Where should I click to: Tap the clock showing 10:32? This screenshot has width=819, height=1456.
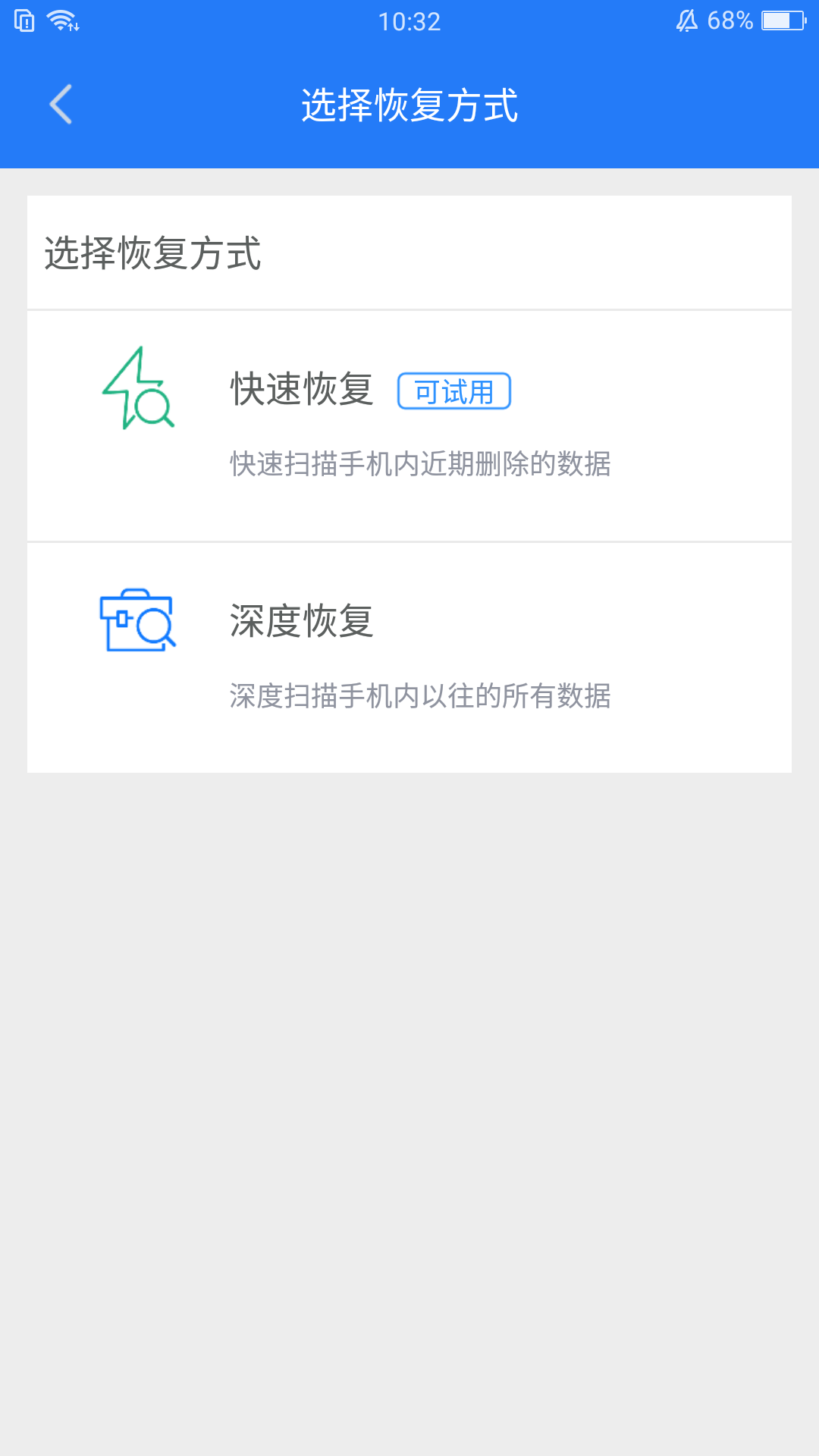[x=409, y=20]
